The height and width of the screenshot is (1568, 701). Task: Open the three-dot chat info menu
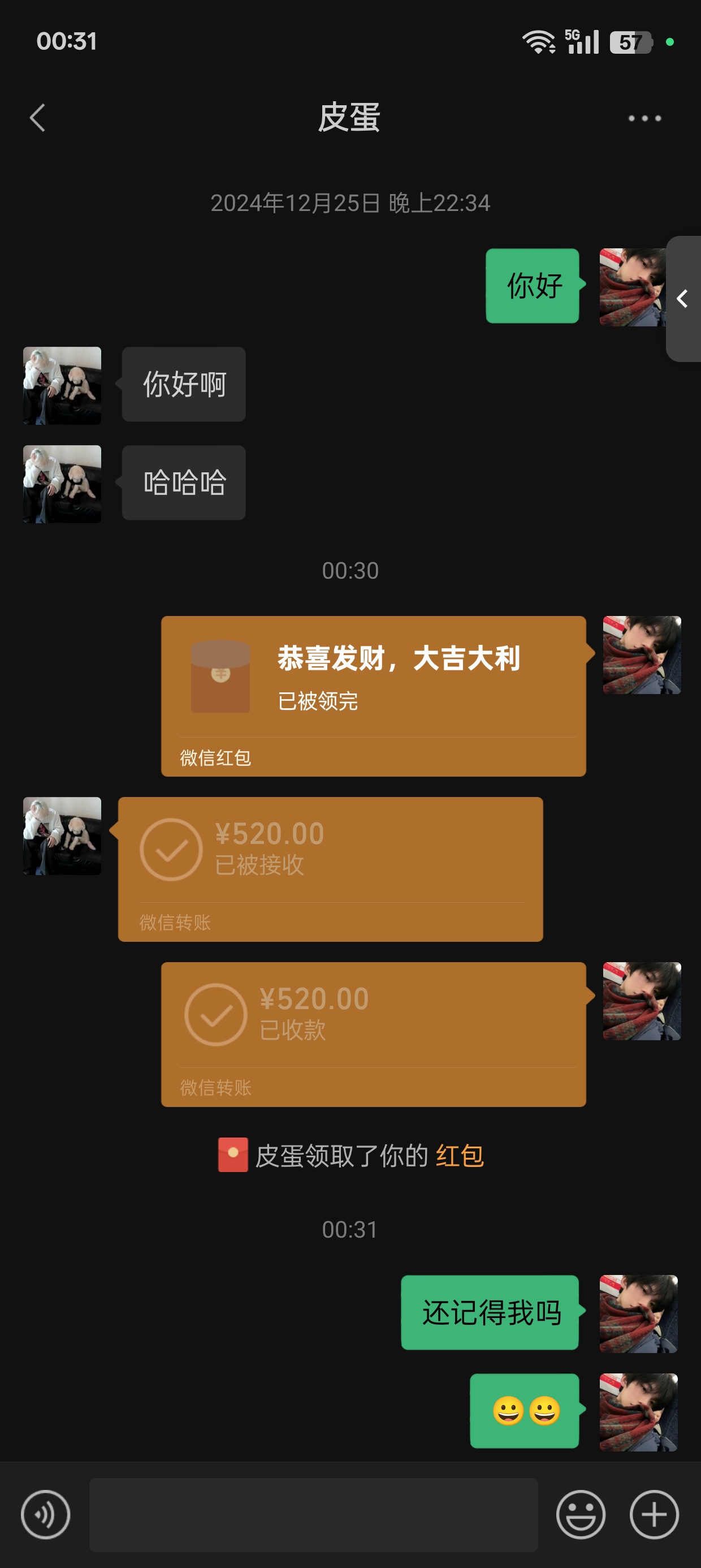[x=644, y=118]
